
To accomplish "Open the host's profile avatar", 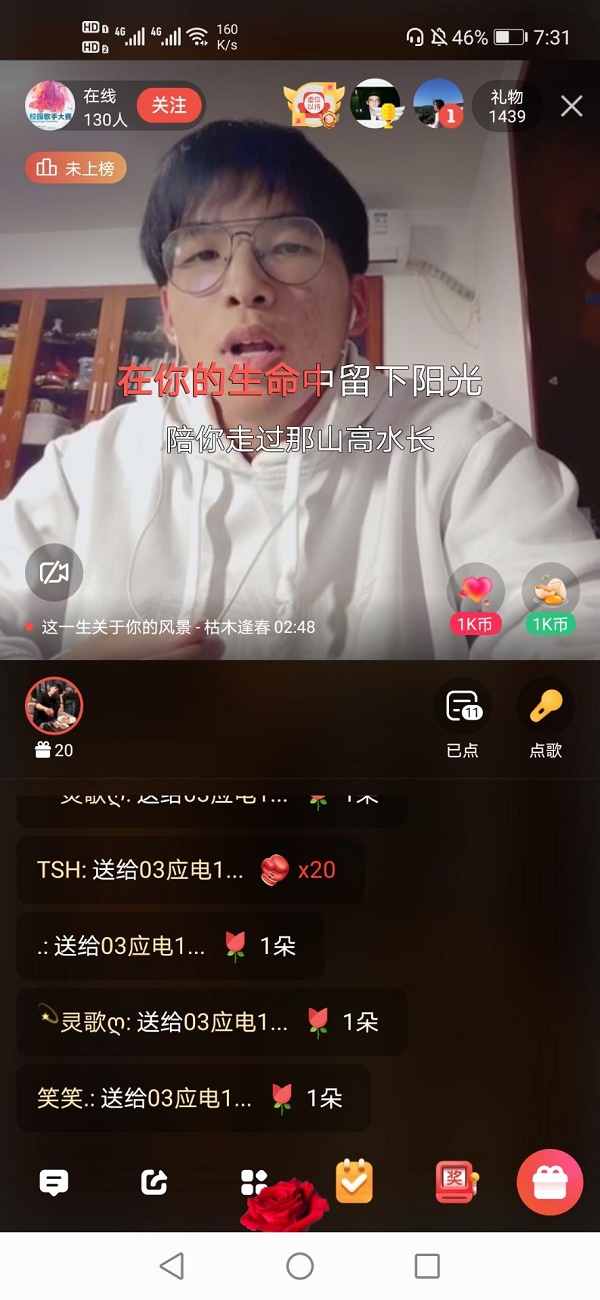I will 50,105.
